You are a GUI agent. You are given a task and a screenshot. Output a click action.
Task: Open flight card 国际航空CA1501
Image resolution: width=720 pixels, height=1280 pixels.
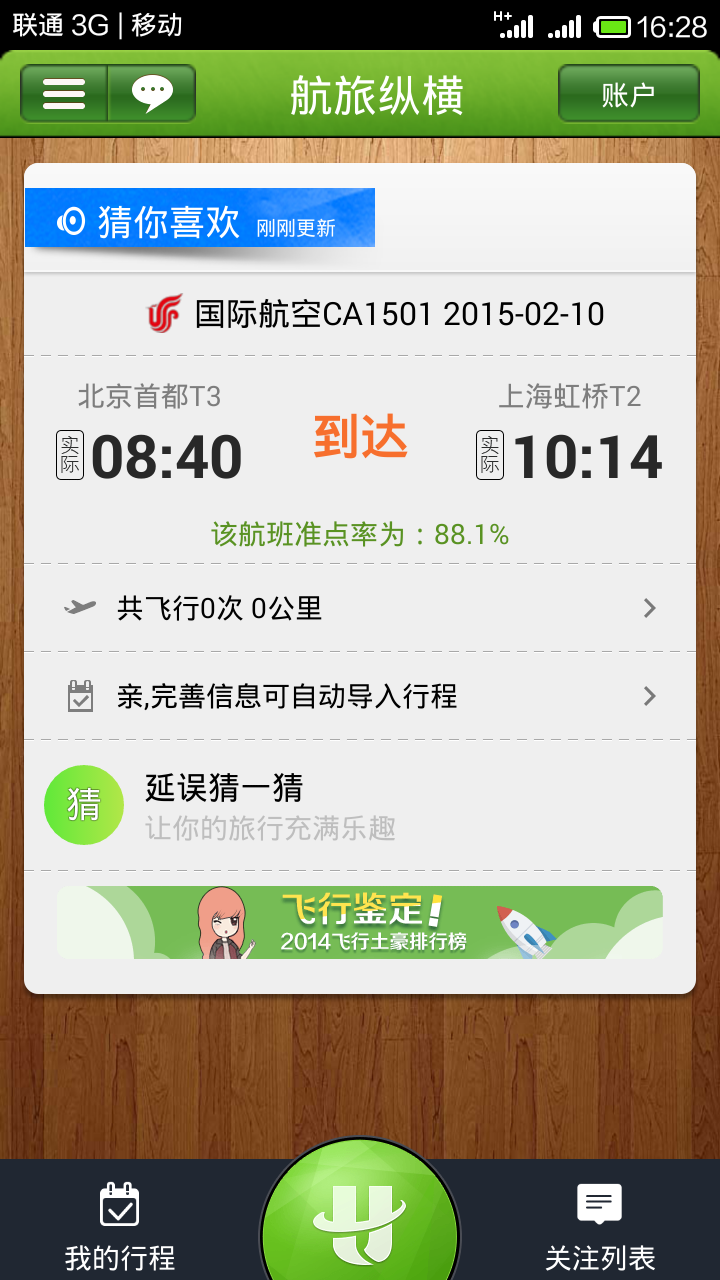(x=360, y=418)
